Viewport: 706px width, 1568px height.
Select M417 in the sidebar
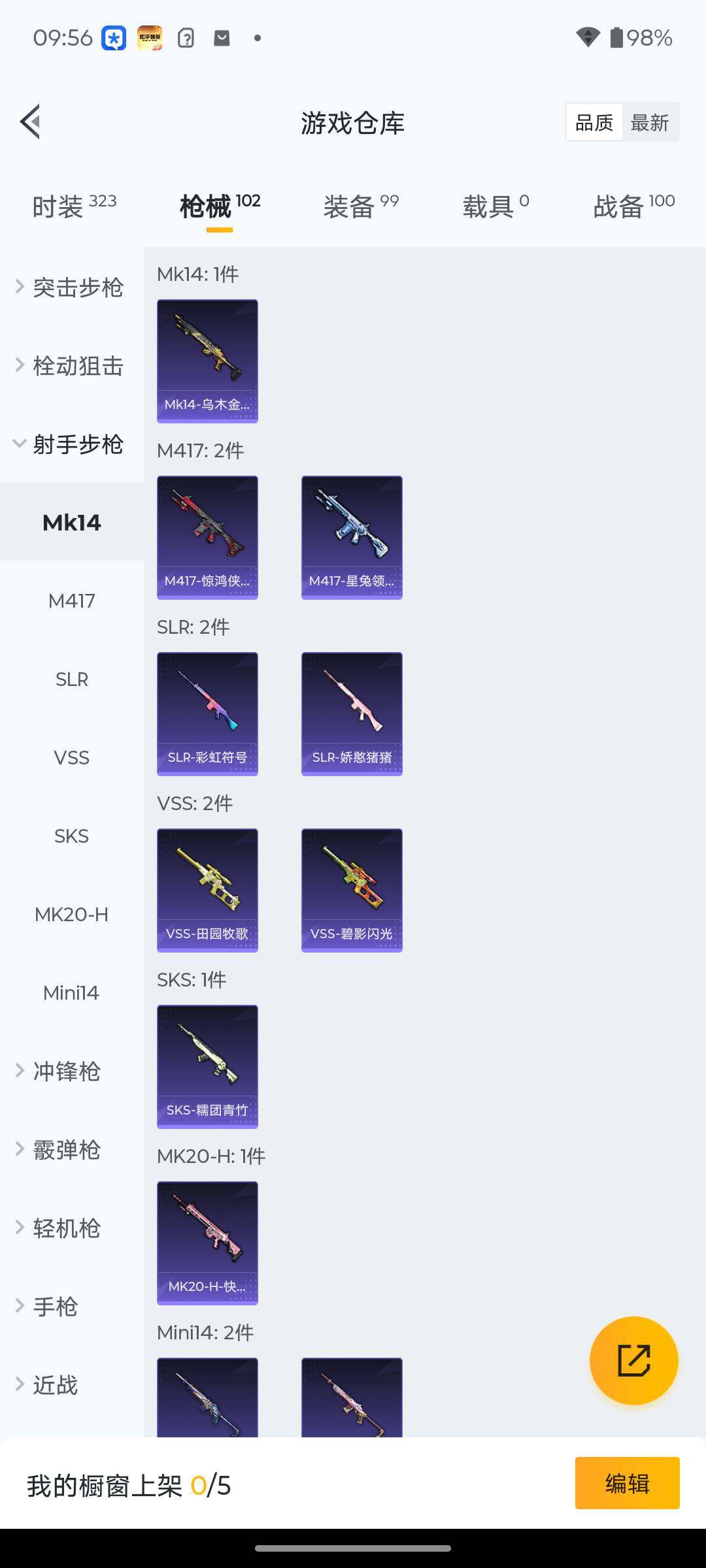tap(72, 601)
